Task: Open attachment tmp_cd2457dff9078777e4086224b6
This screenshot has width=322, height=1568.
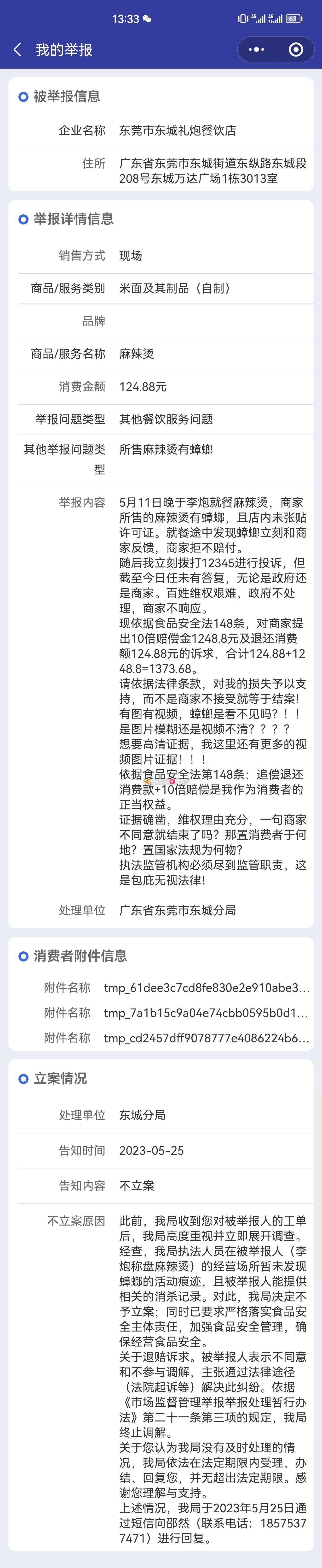Action: click(206, 1037)
